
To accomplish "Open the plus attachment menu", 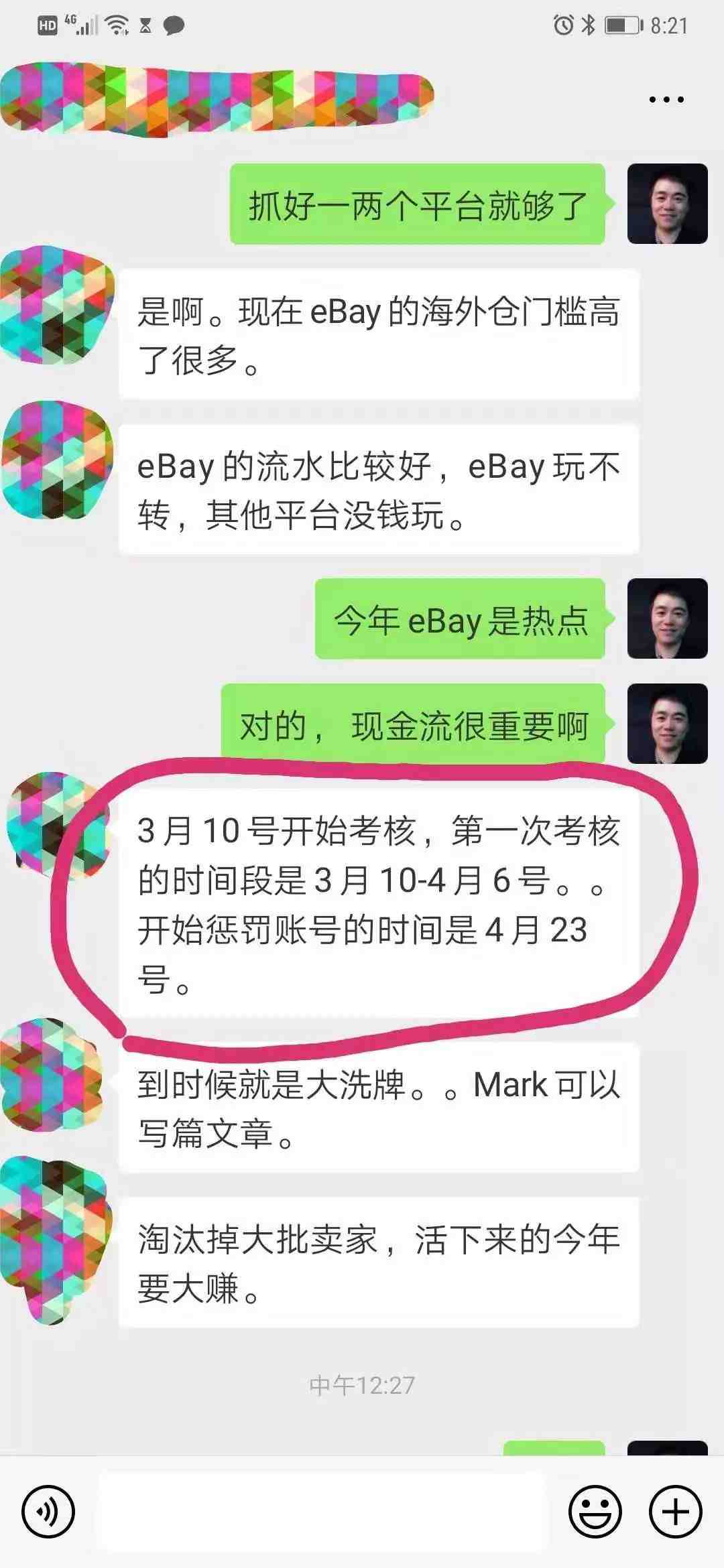I will (675, 1512).
